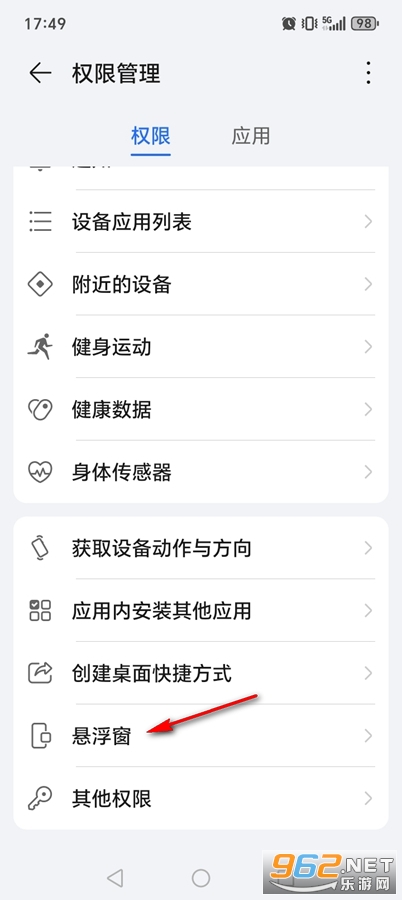Select the 权限 tab
402x900 pixels.
coord(150,136)
